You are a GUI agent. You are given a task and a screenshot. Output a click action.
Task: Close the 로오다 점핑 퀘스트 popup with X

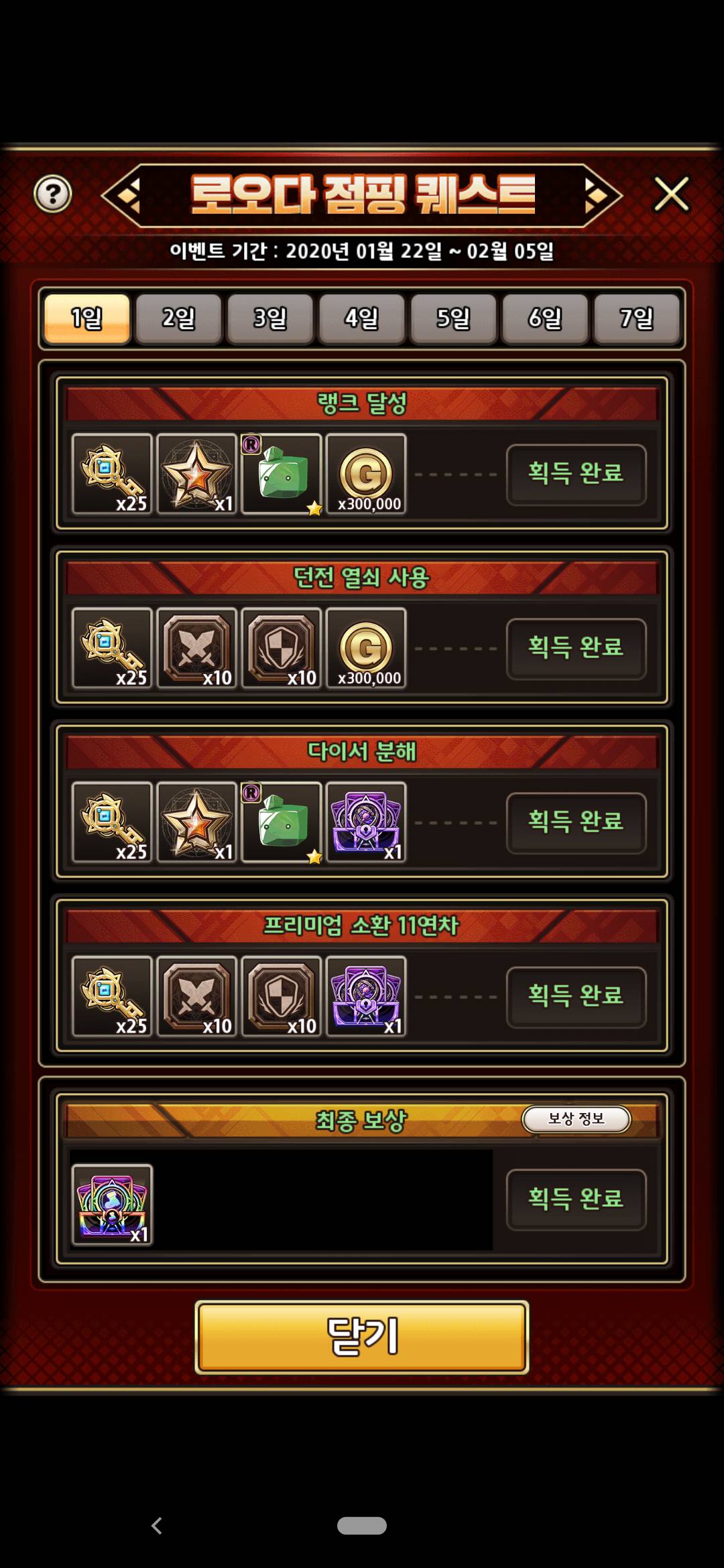(671, 194)
